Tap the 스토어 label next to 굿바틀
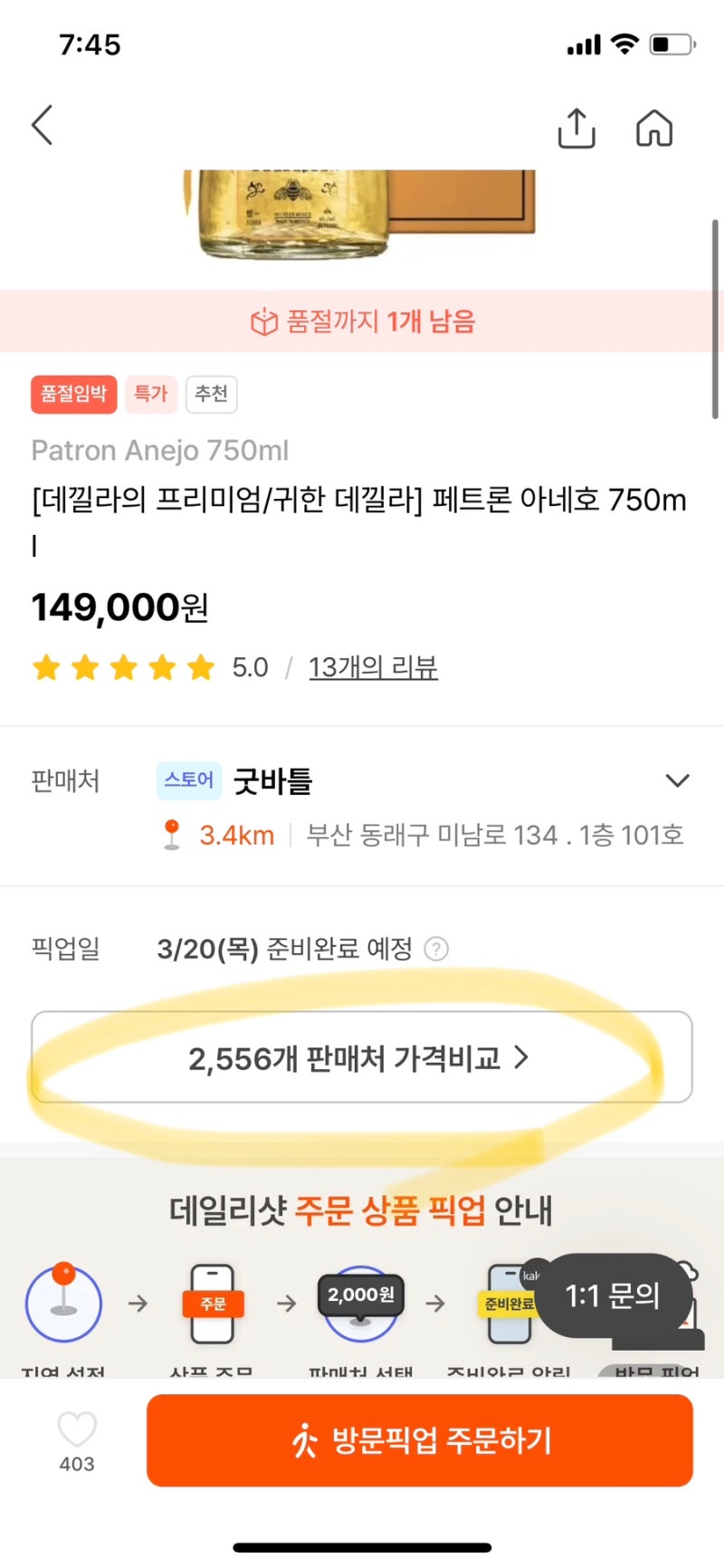 188,779
